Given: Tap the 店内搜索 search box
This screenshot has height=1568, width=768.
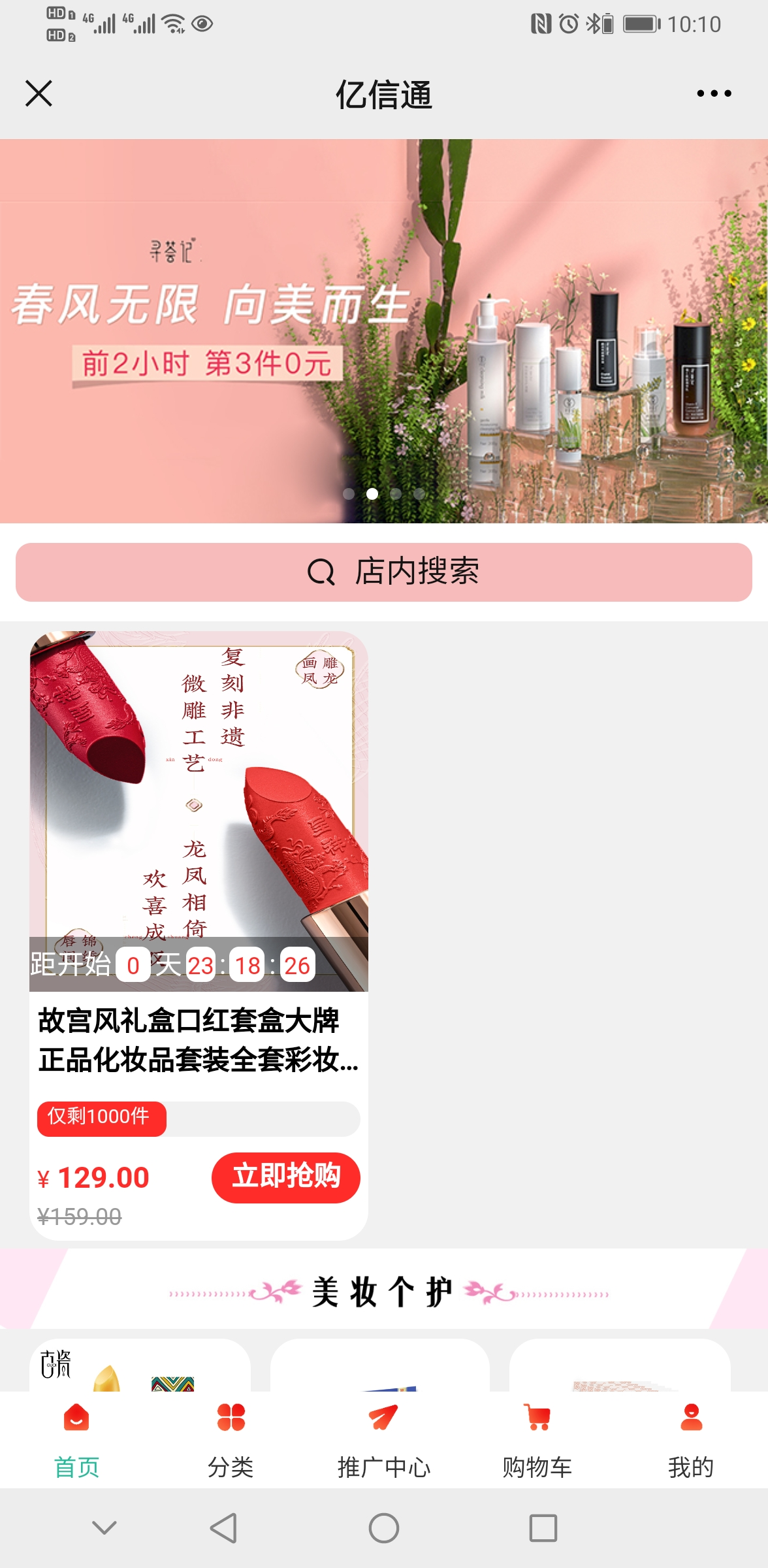Looking at the screenshot, I should (x=384, y=572).
